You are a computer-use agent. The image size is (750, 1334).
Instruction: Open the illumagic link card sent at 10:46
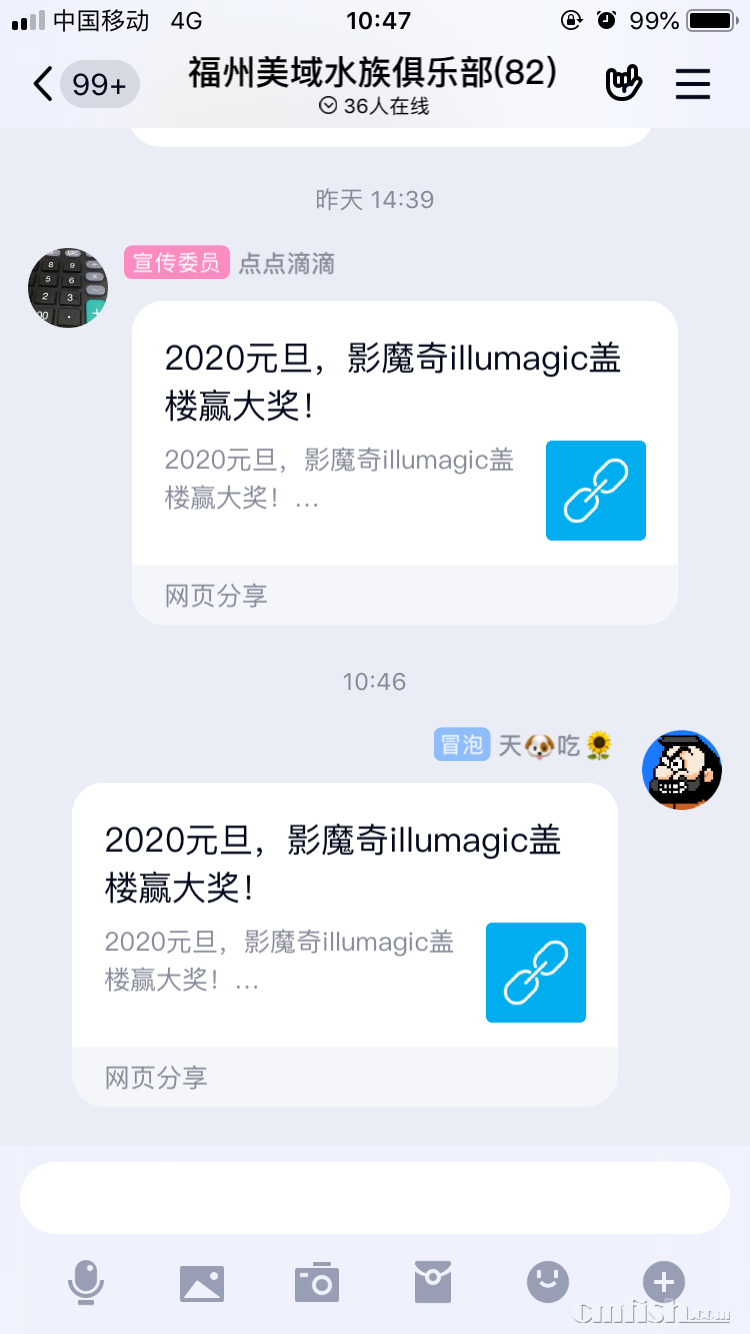[x=300, y=910]
